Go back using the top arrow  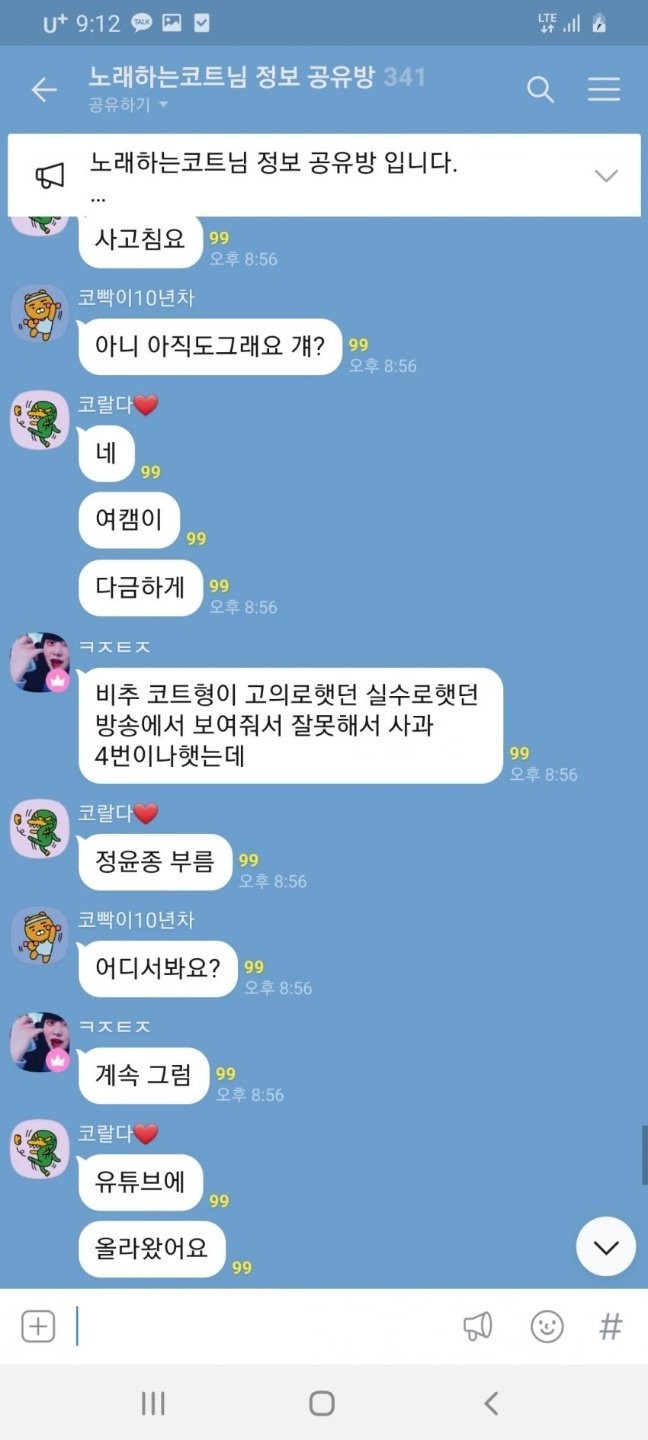44,90
